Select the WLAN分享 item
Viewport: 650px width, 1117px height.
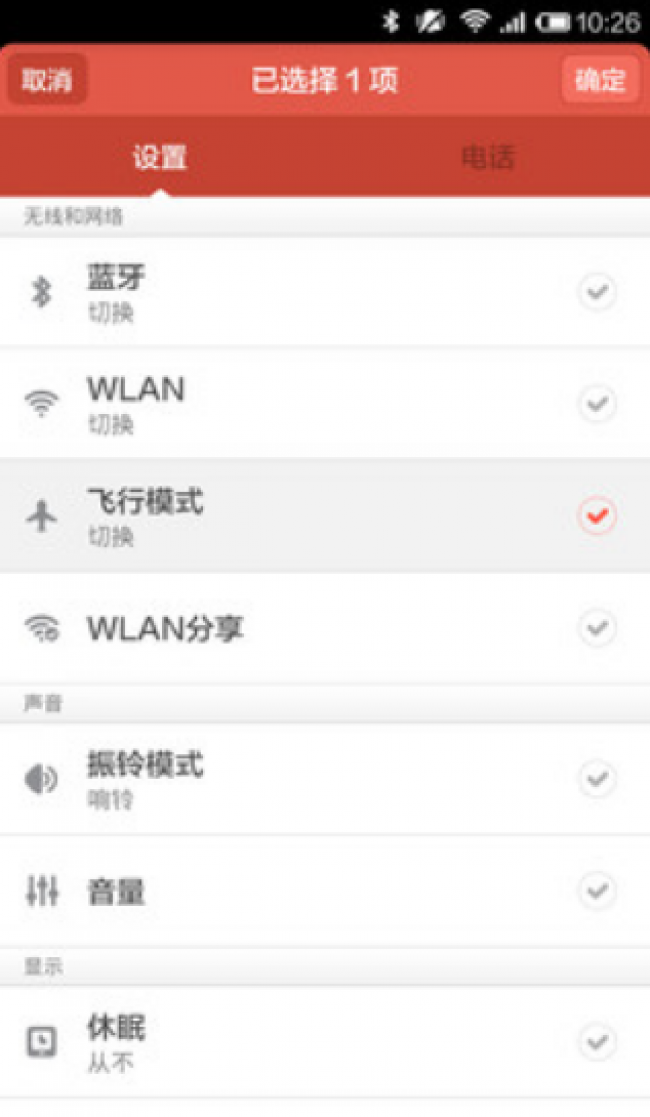[325, 628]
